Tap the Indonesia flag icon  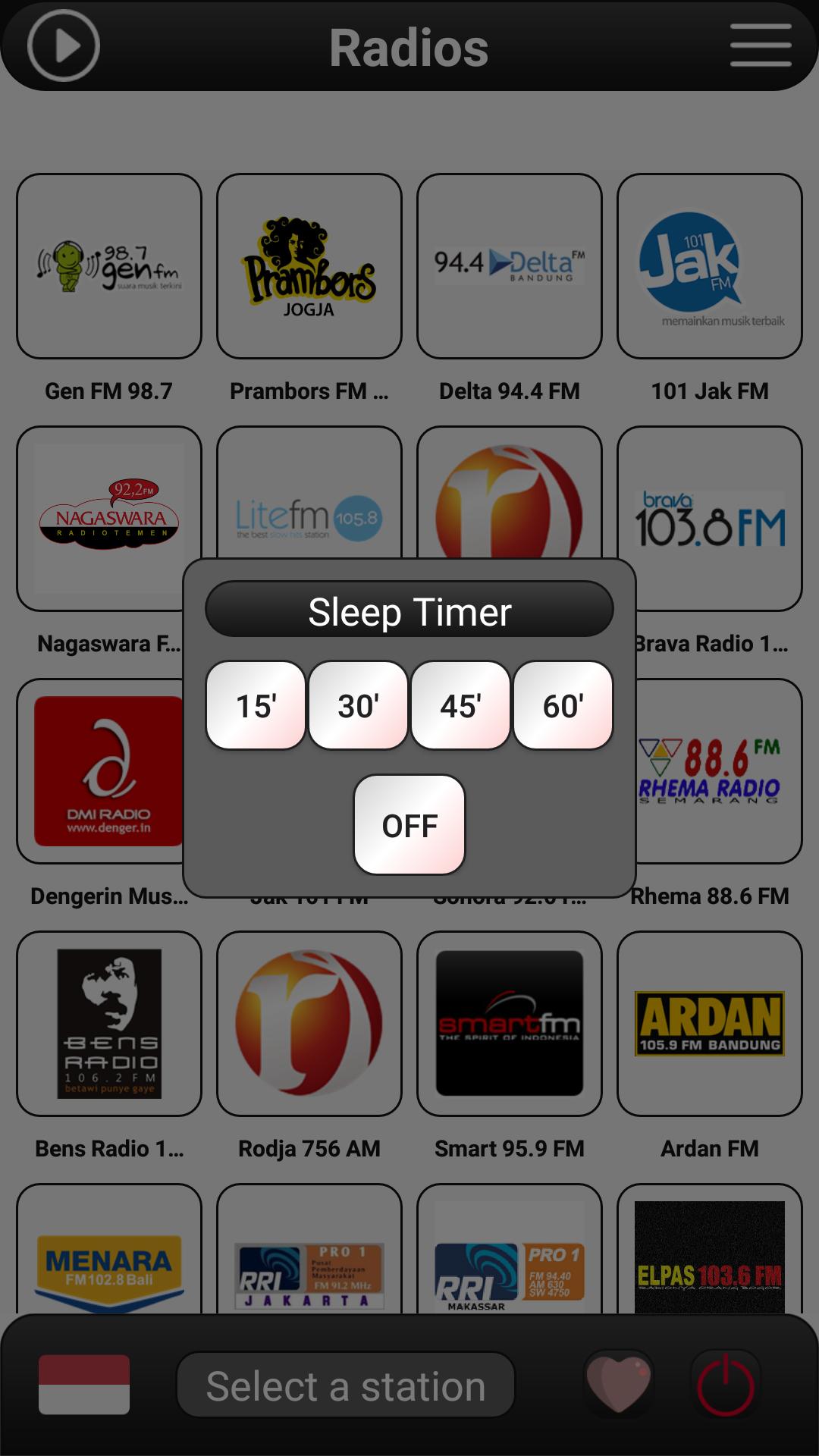pyautogui.click(x=84, y=1385)
